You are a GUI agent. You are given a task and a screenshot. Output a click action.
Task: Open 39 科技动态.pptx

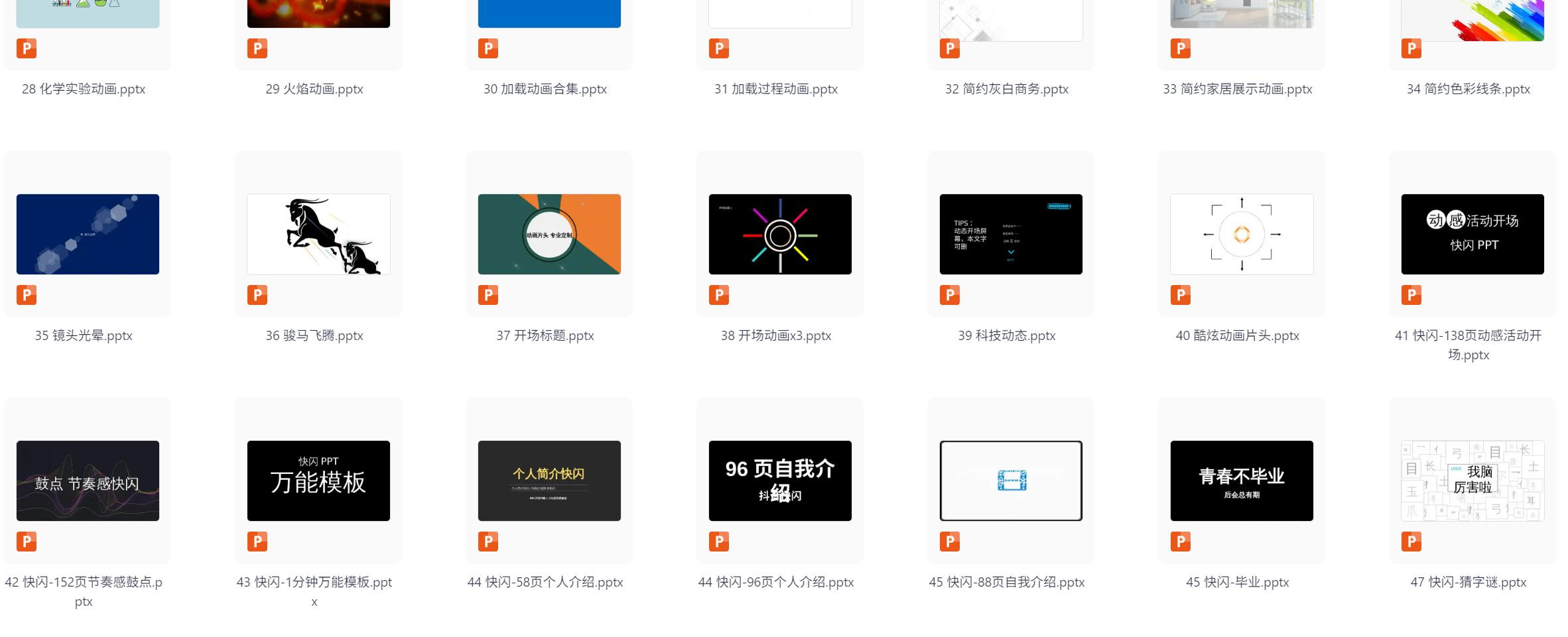pyautogui.click(x=1010, y=234)
